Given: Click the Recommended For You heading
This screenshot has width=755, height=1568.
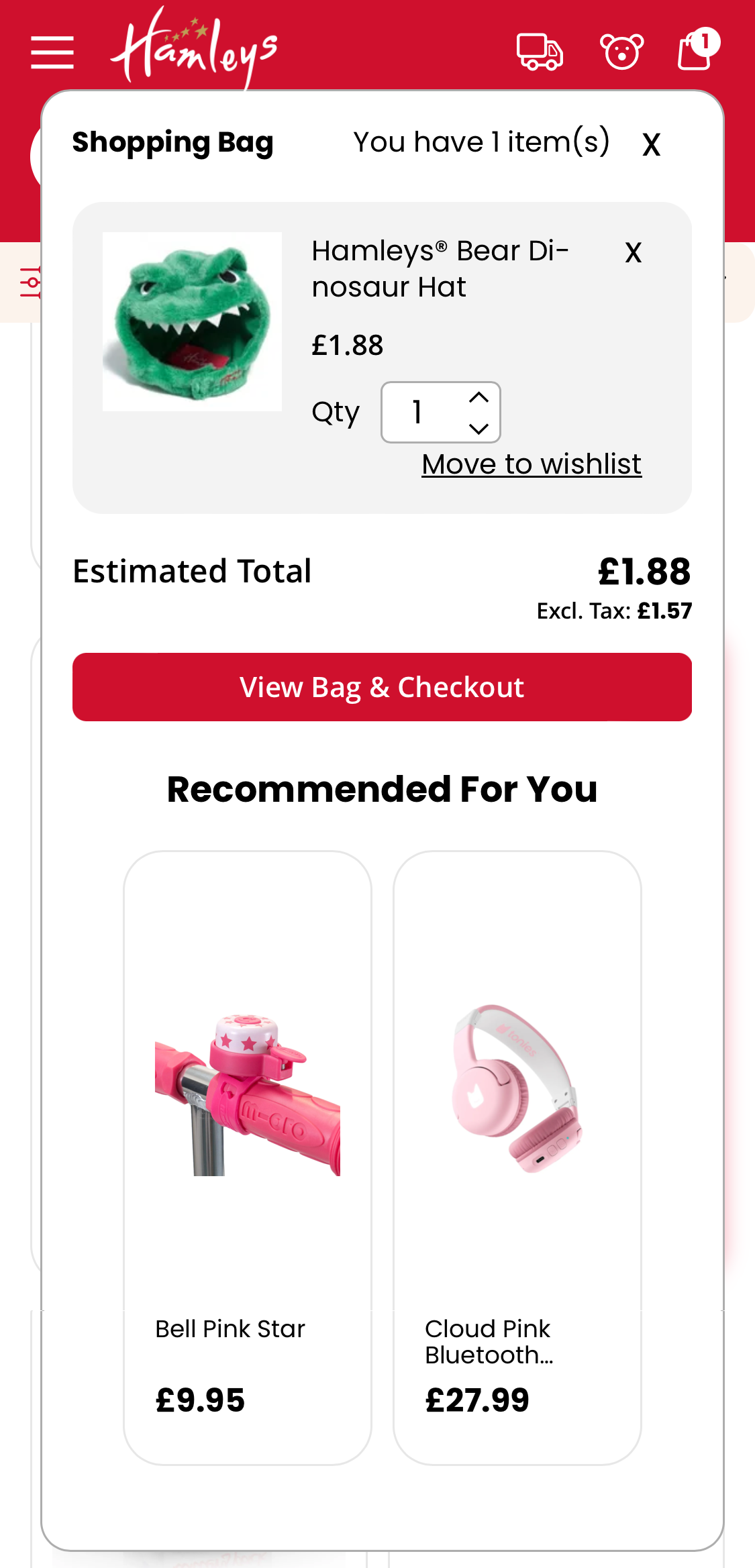Looking at the screenshot, I should pyautogui.click(x=381, y=790).
